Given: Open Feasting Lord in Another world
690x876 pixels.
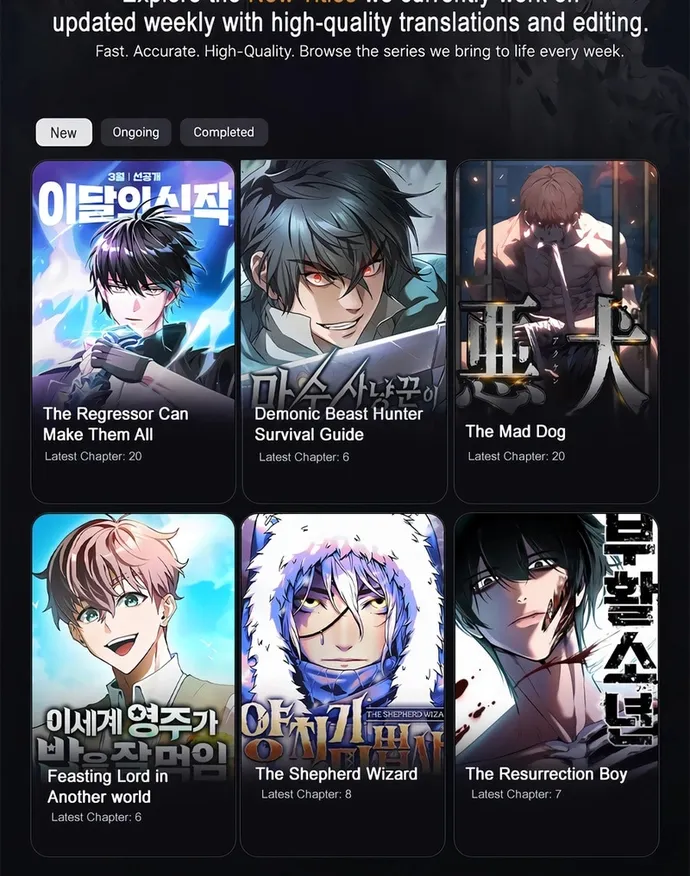Looking at the screenshot, I should pos(133,680).
